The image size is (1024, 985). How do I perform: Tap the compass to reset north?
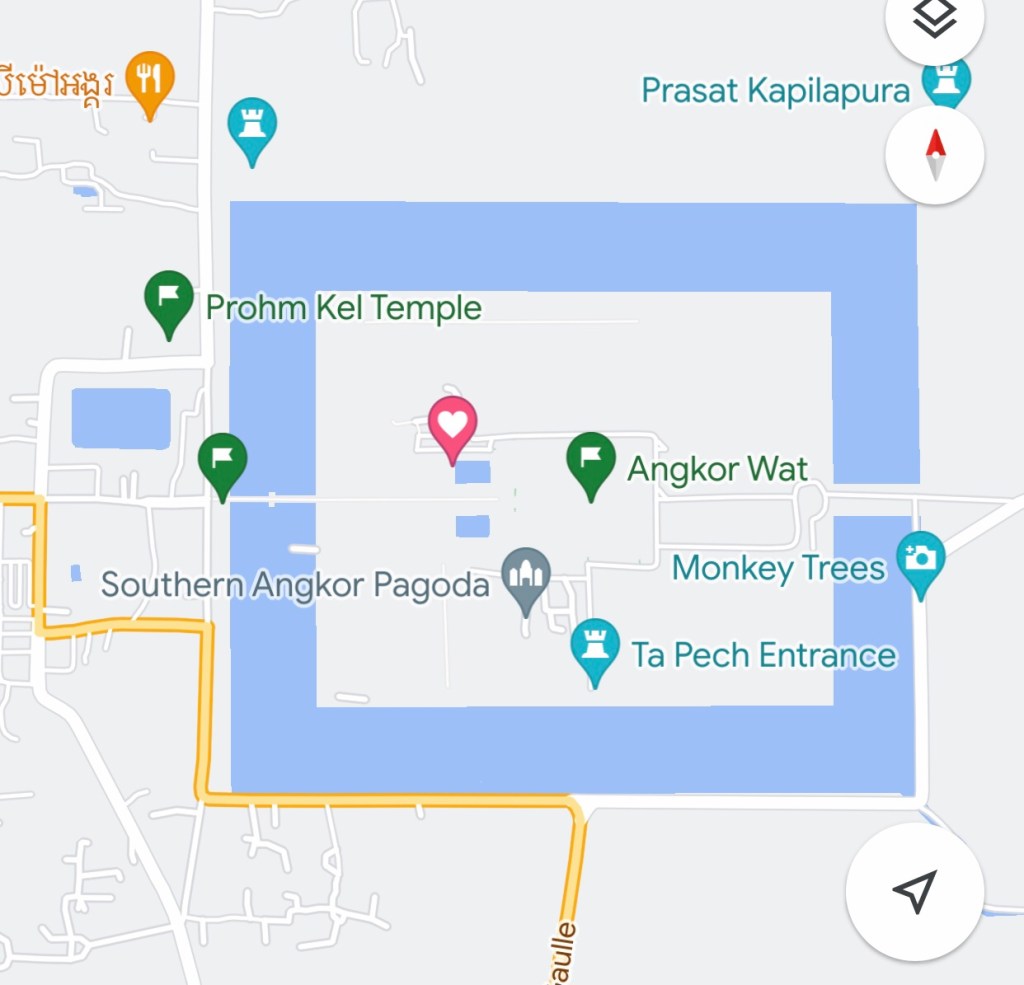935,155
